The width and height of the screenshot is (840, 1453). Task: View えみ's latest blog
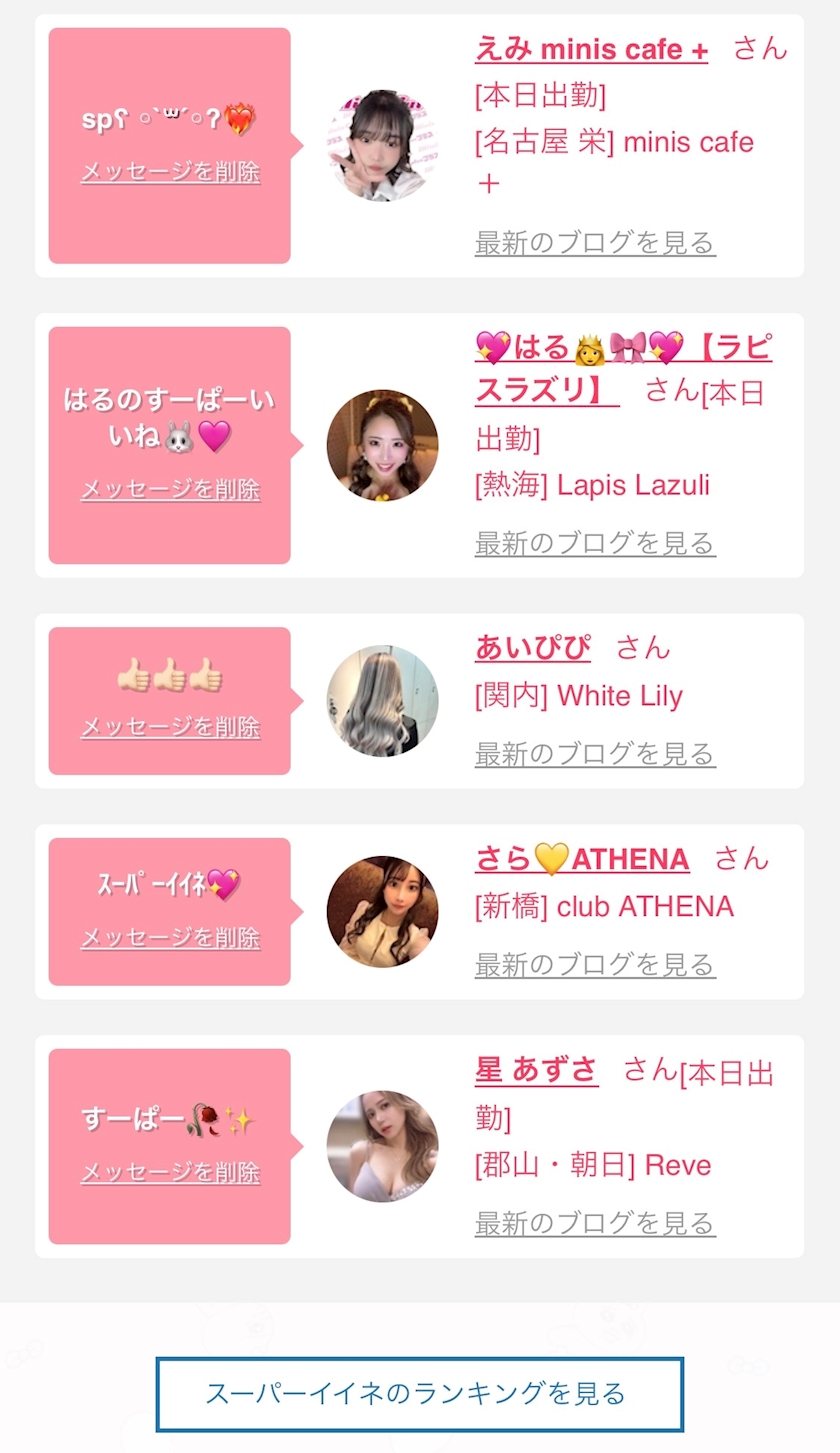click(x=595, y=243)
